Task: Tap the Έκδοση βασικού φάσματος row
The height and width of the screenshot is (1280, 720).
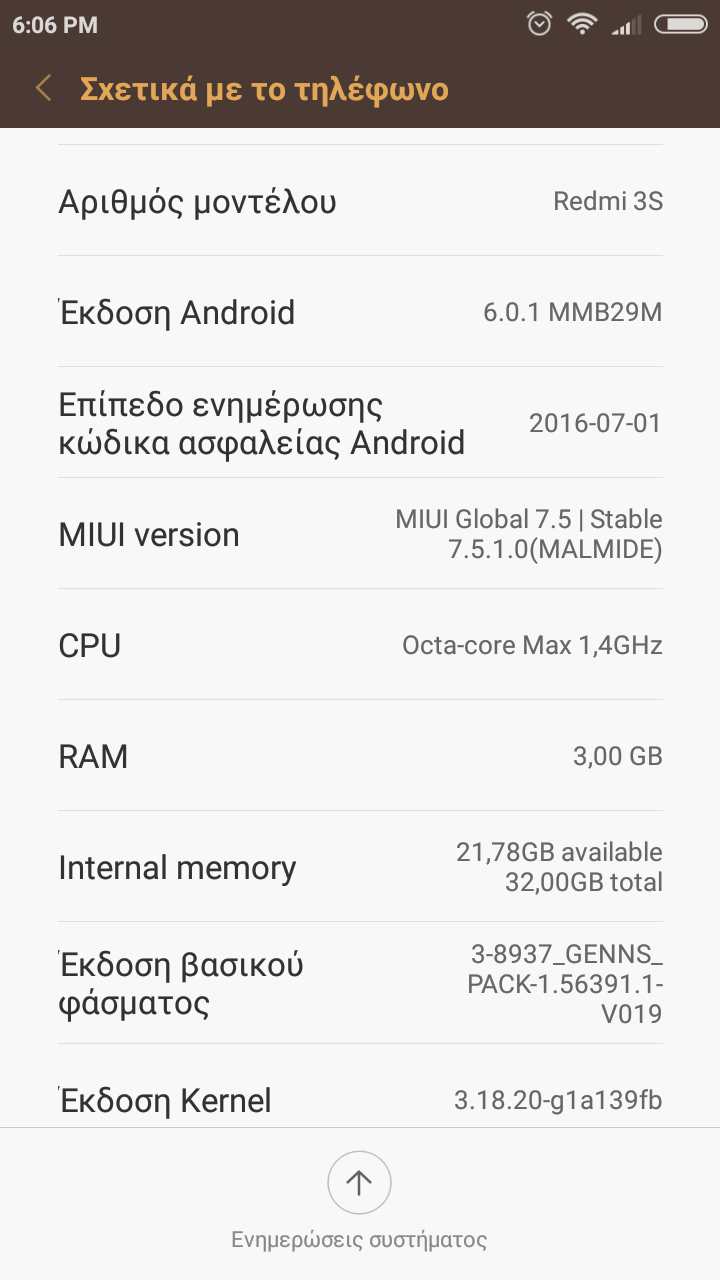Action: coord(360,984)
